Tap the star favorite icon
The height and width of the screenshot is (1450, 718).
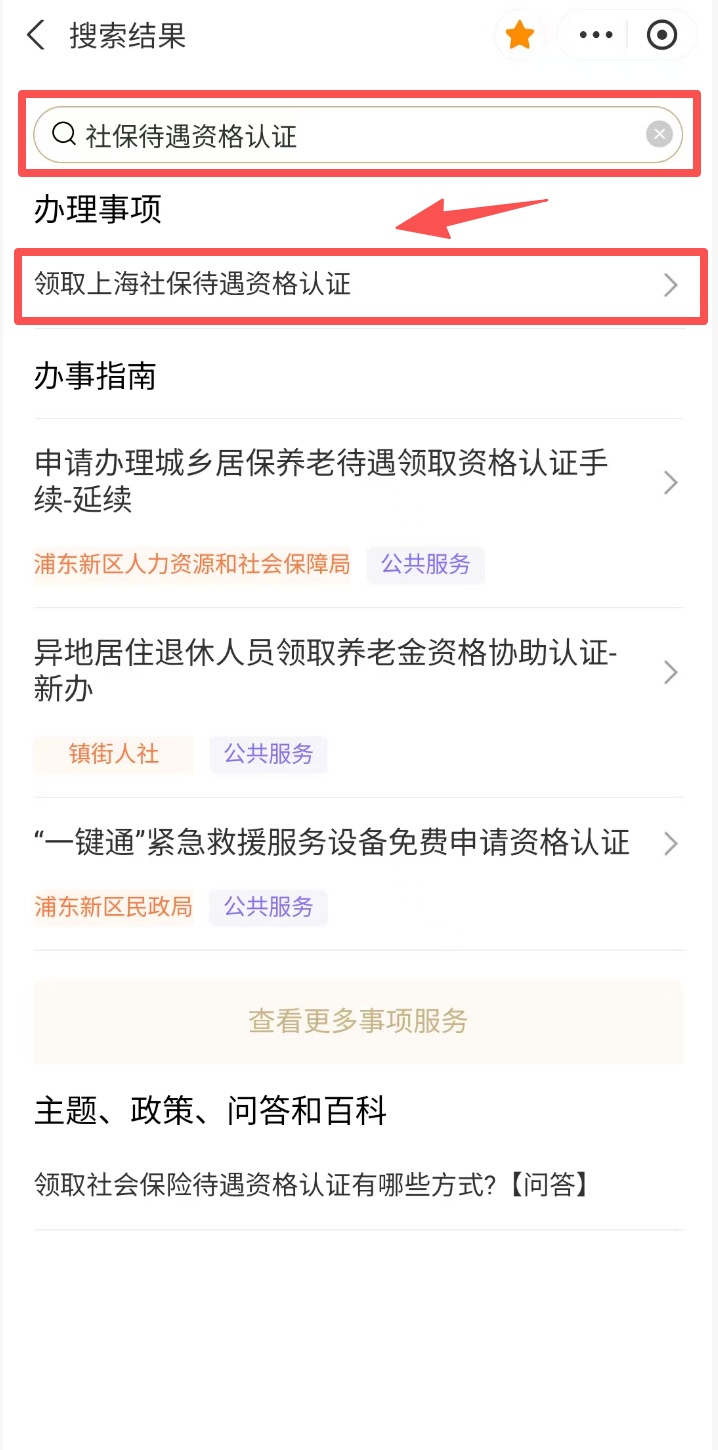519,36
